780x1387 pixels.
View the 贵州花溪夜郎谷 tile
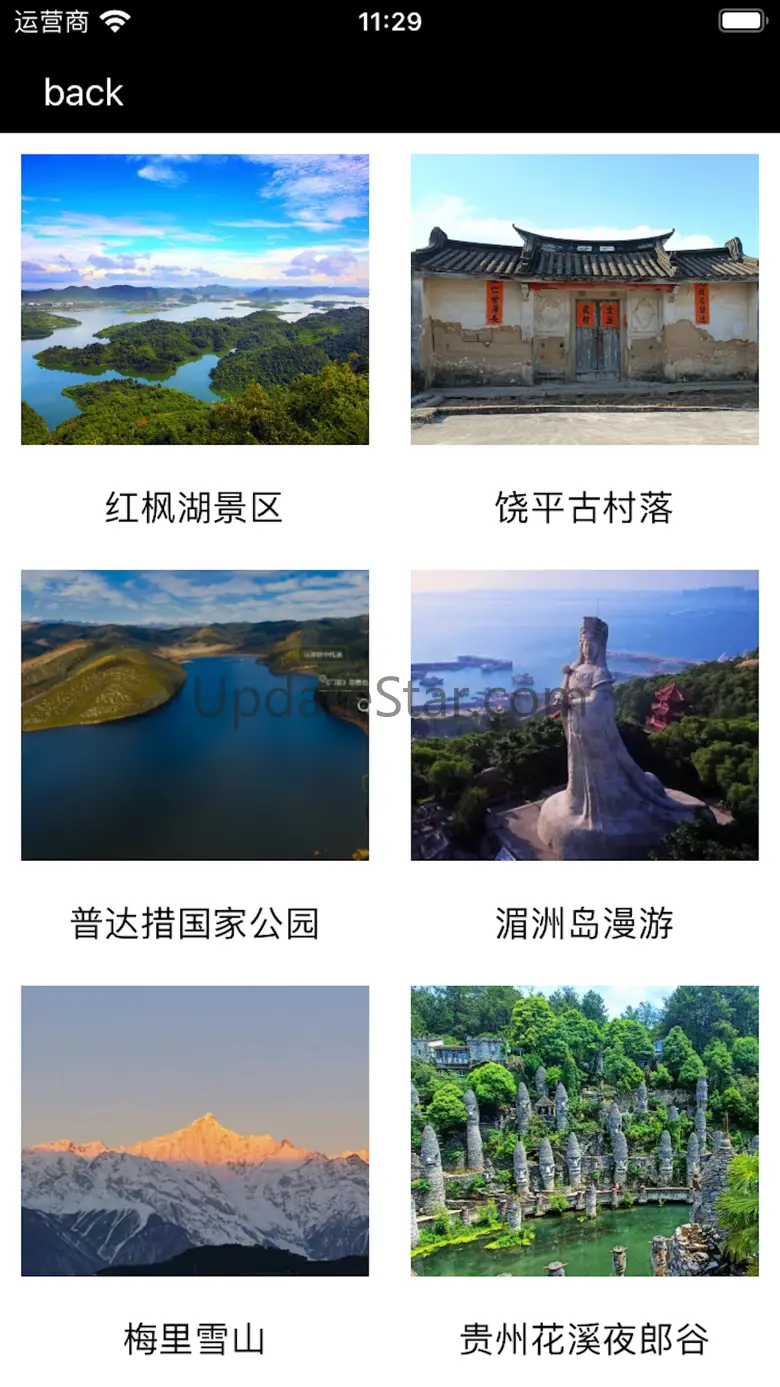584,1130
